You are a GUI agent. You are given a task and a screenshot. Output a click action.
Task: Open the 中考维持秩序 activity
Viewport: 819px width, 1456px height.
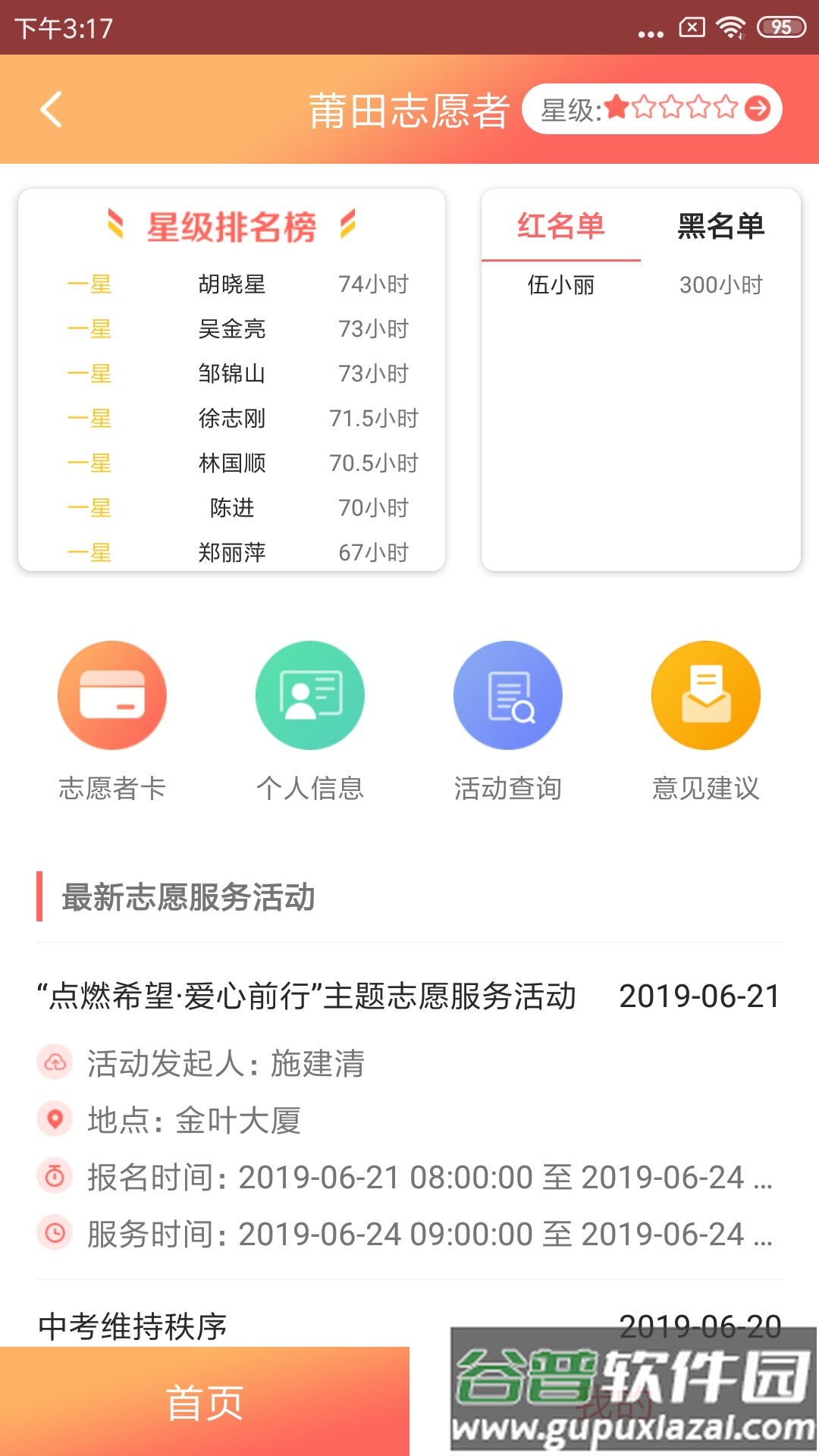coord(133,1326)
